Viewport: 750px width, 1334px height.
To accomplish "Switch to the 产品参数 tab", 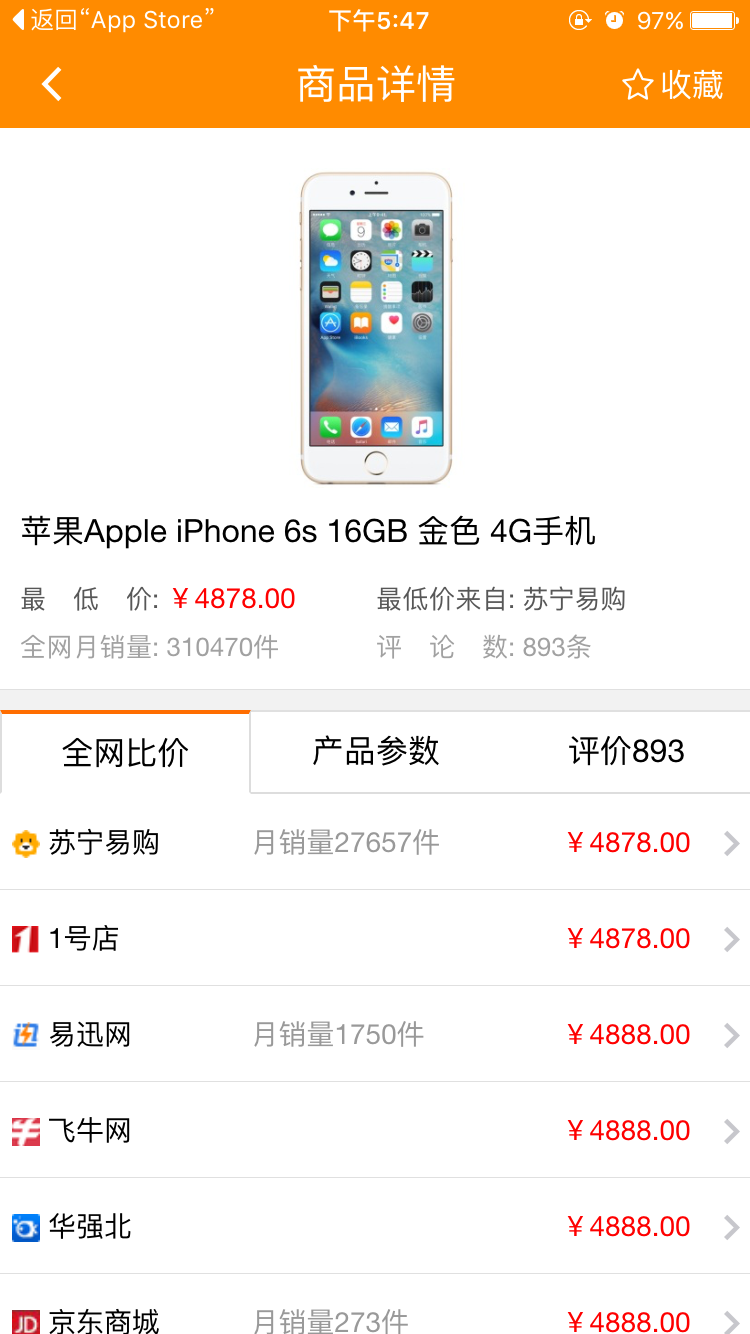I will point(375,751).
